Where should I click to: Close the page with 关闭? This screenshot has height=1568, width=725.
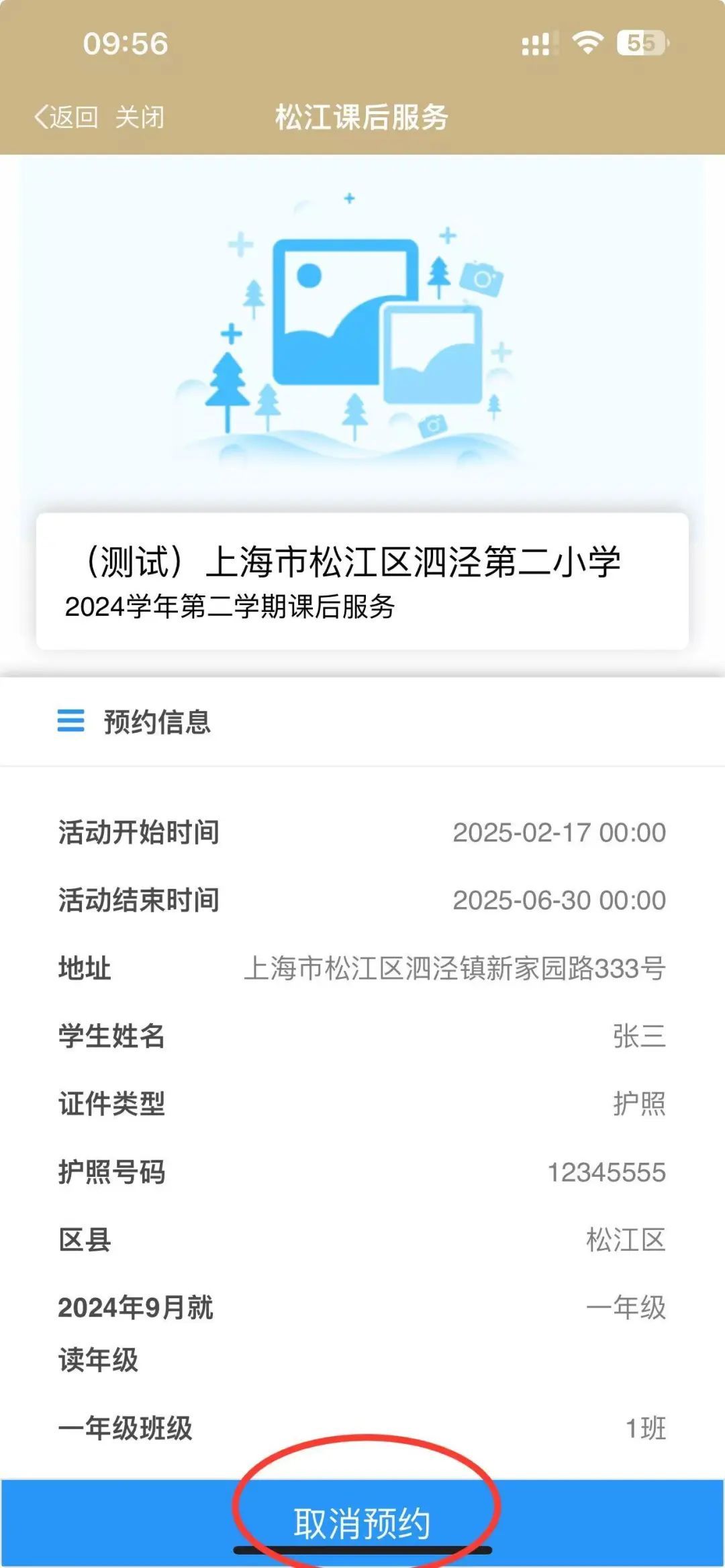pyautogui.click(x=140, y=117)
